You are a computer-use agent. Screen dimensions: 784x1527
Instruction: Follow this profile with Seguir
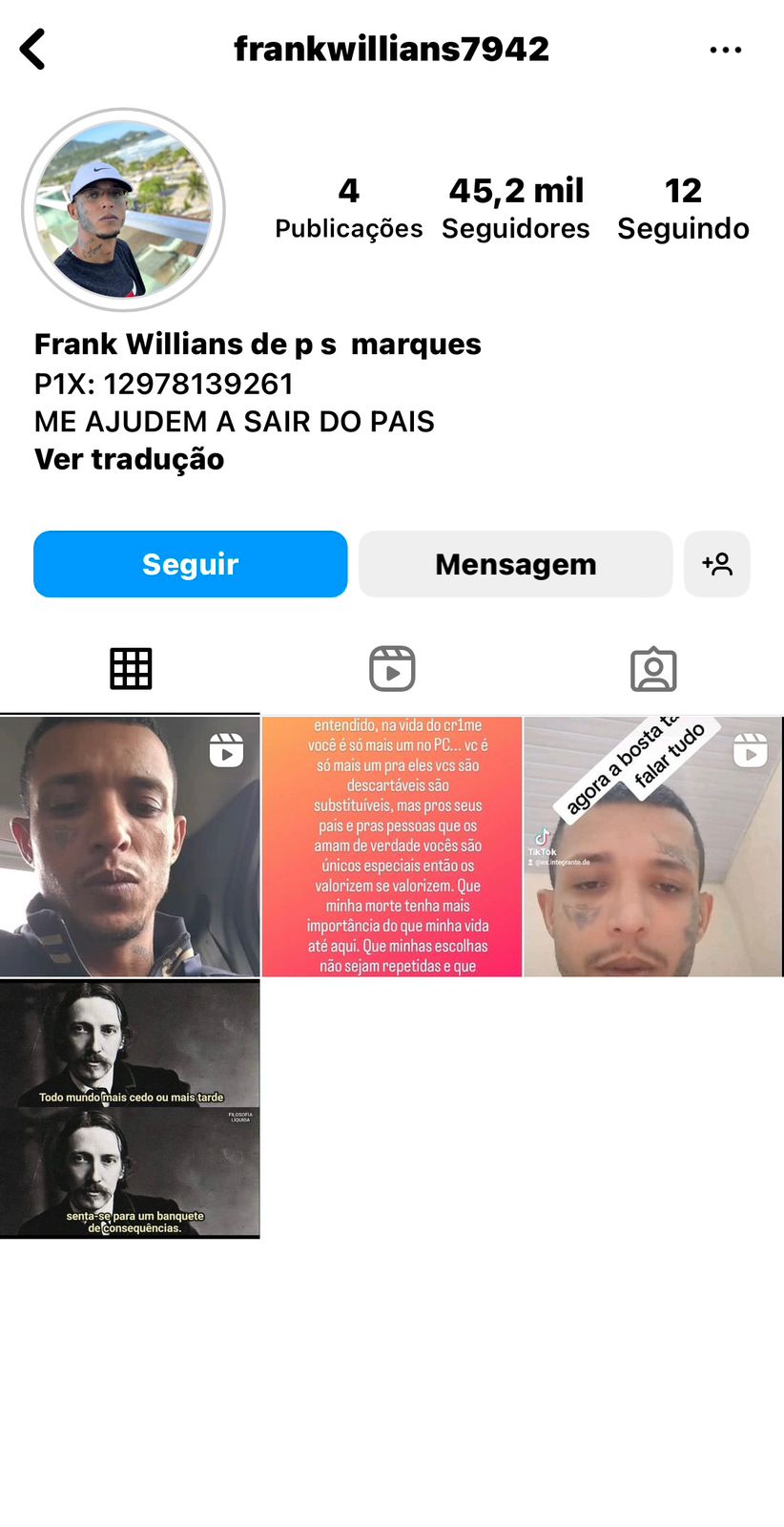coord(191,564)
